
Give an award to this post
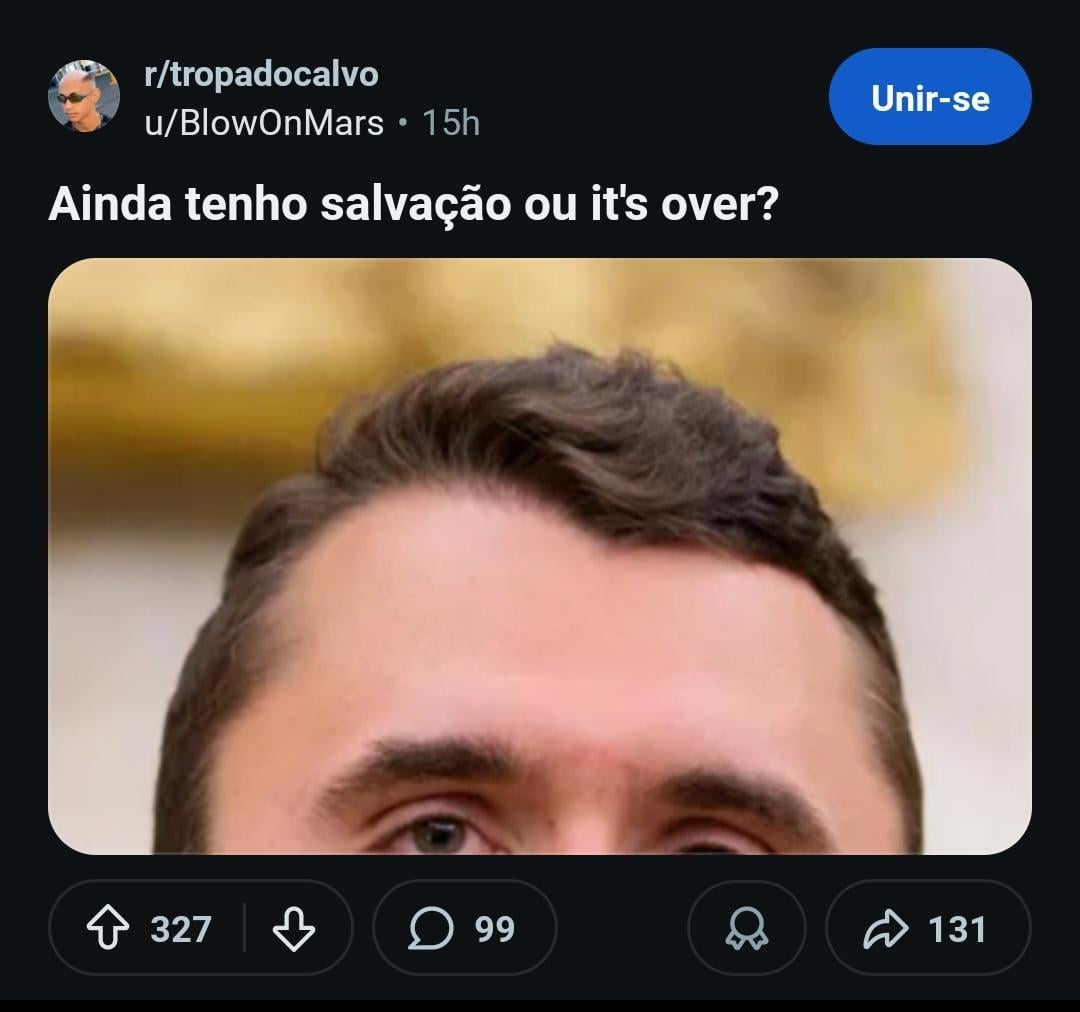point(746,929)
